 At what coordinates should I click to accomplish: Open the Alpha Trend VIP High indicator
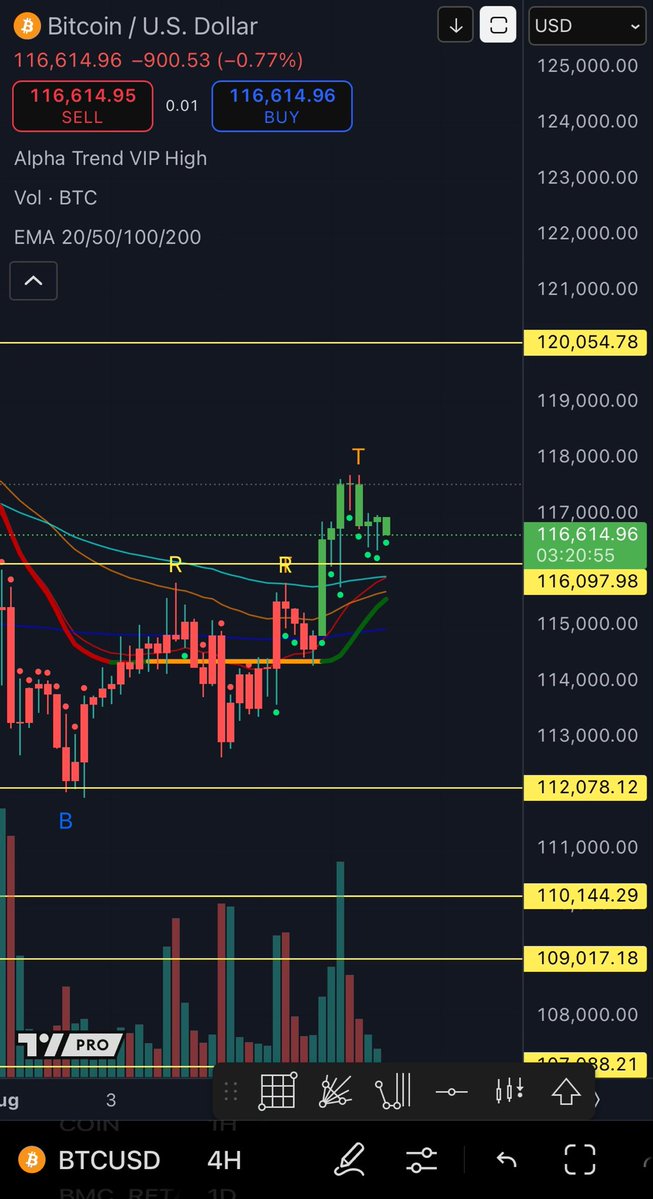click(x=111, y=158)
